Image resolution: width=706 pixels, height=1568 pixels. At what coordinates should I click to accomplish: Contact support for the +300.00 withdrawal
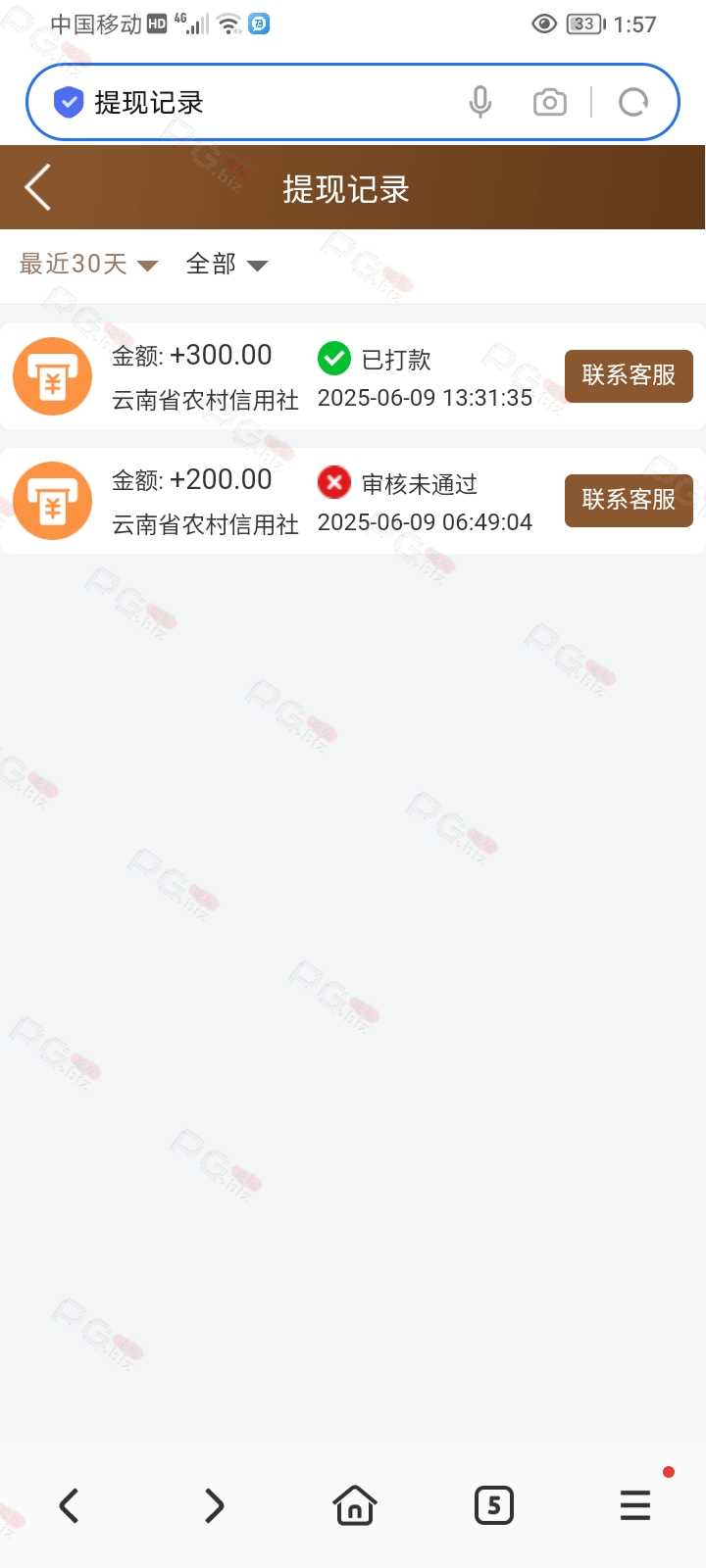(629, 375)
